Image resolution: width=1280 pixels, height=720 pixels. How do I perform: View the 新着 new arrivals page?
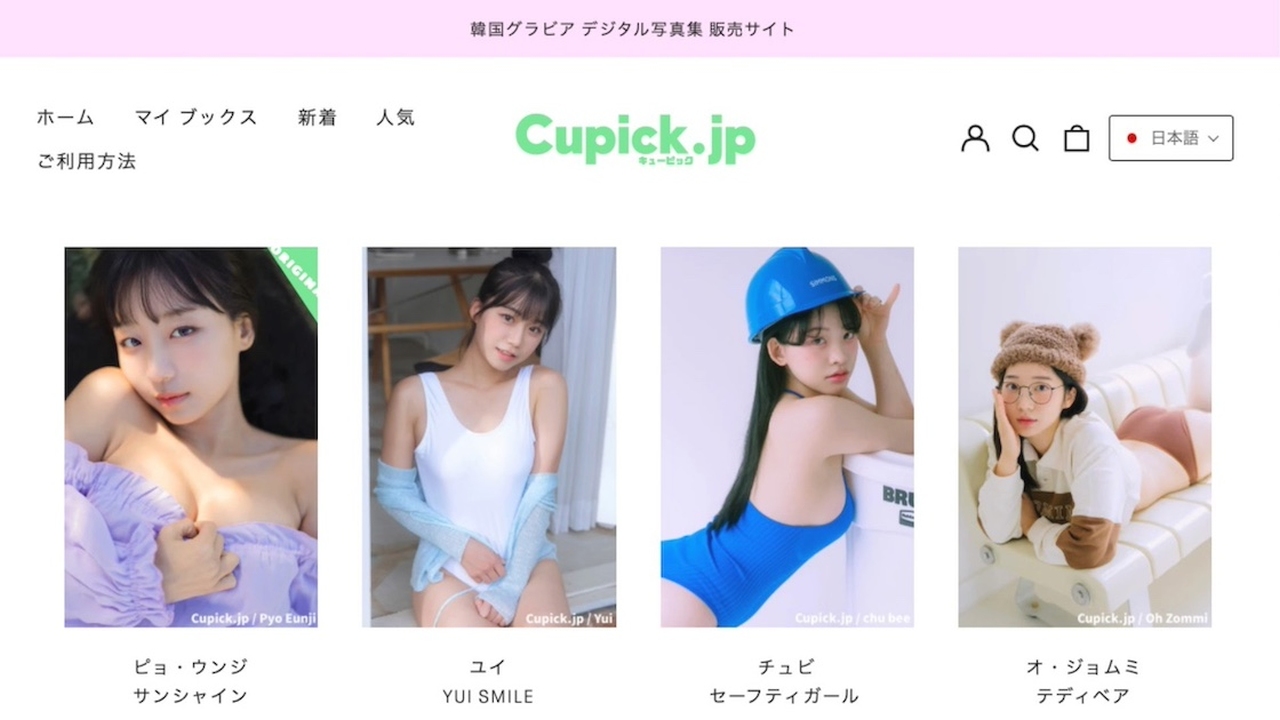(317, 117)
